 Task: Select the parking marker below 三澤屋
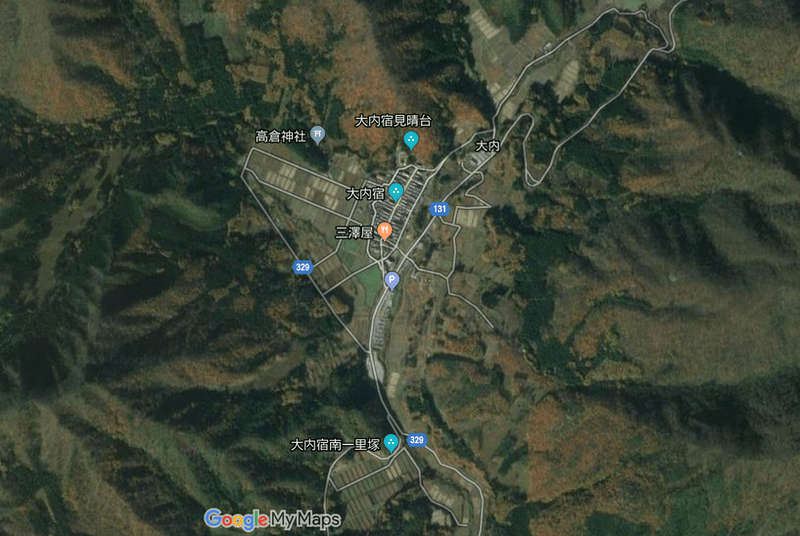[x=392, y=280]
